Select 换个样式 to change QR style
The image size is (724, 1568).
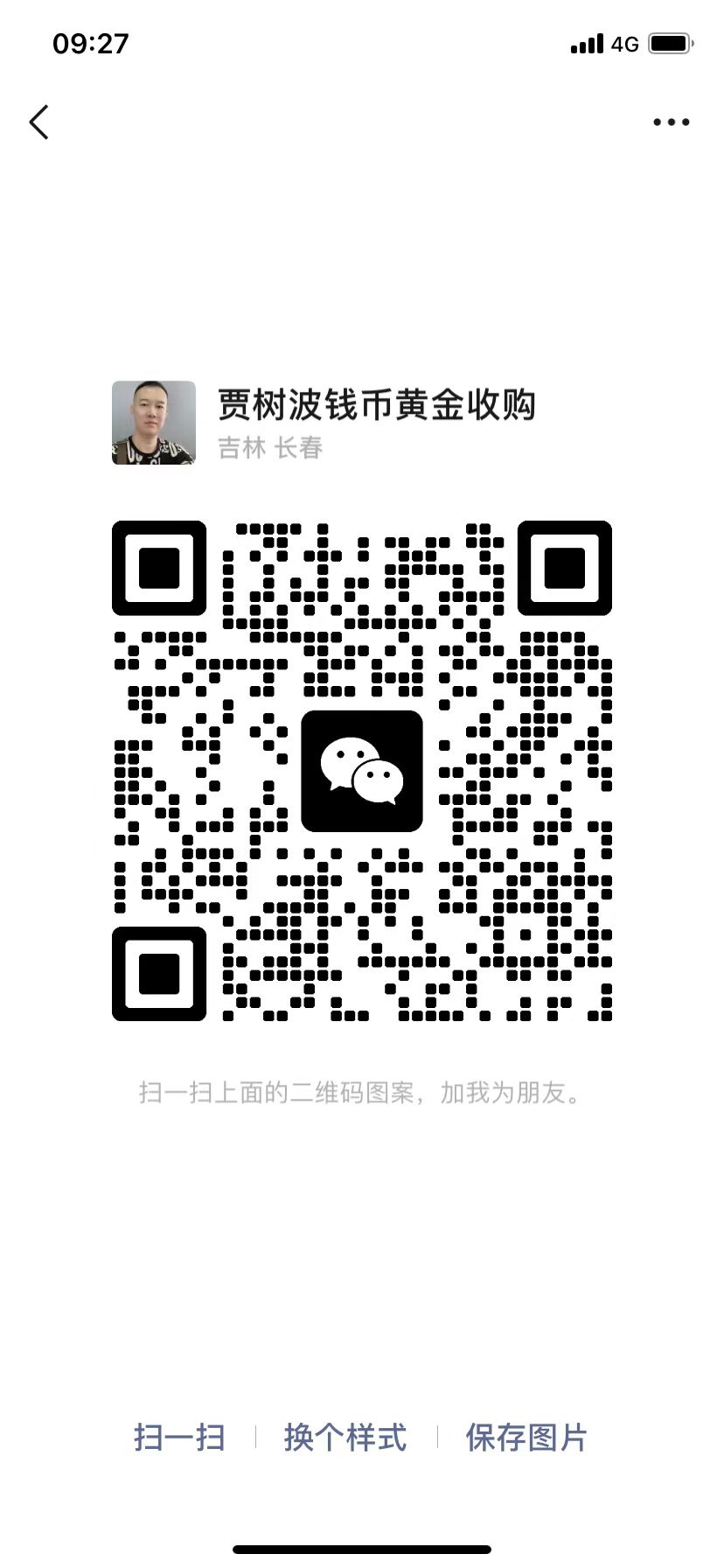point(345,1438)
